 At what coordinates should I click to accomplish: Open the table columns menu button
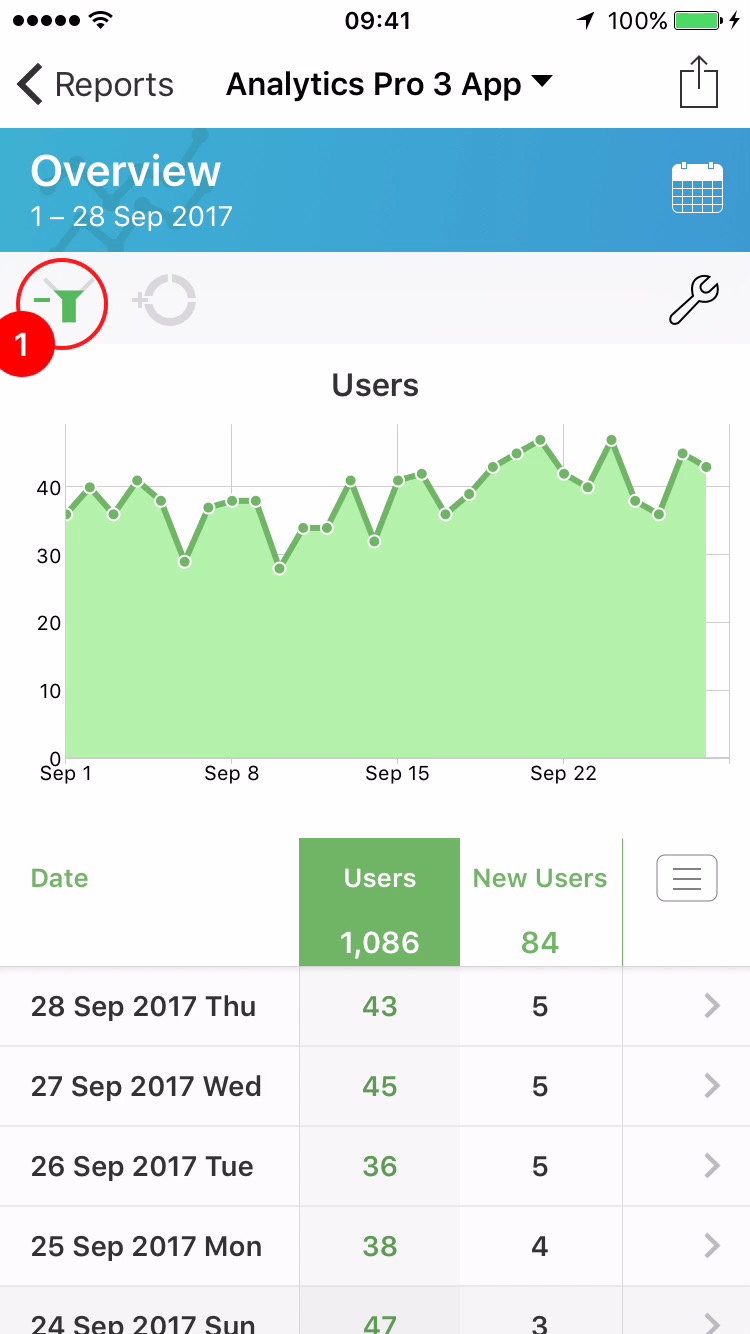686,879
